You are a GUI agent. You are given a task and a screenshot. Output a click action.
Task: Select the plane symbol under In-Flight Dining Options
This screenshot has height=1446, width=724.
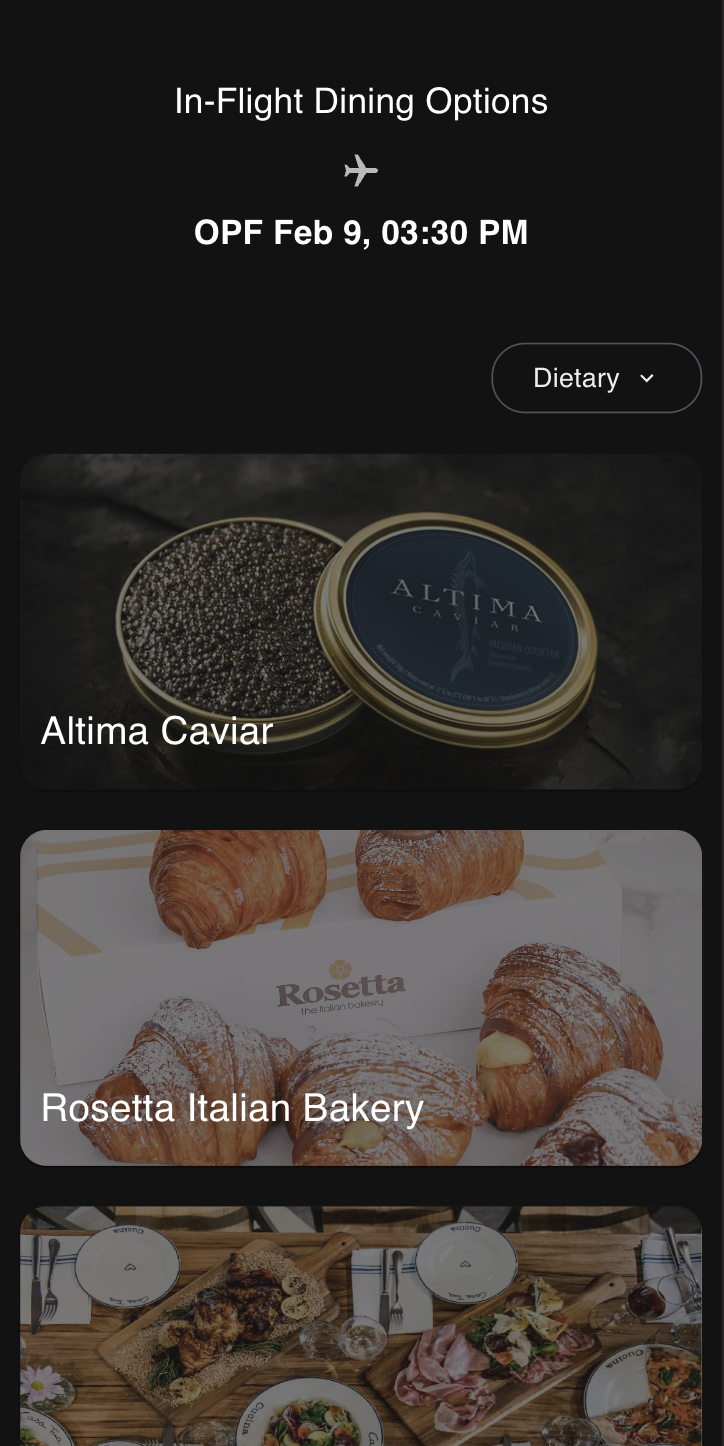click(x=361, y=170)
